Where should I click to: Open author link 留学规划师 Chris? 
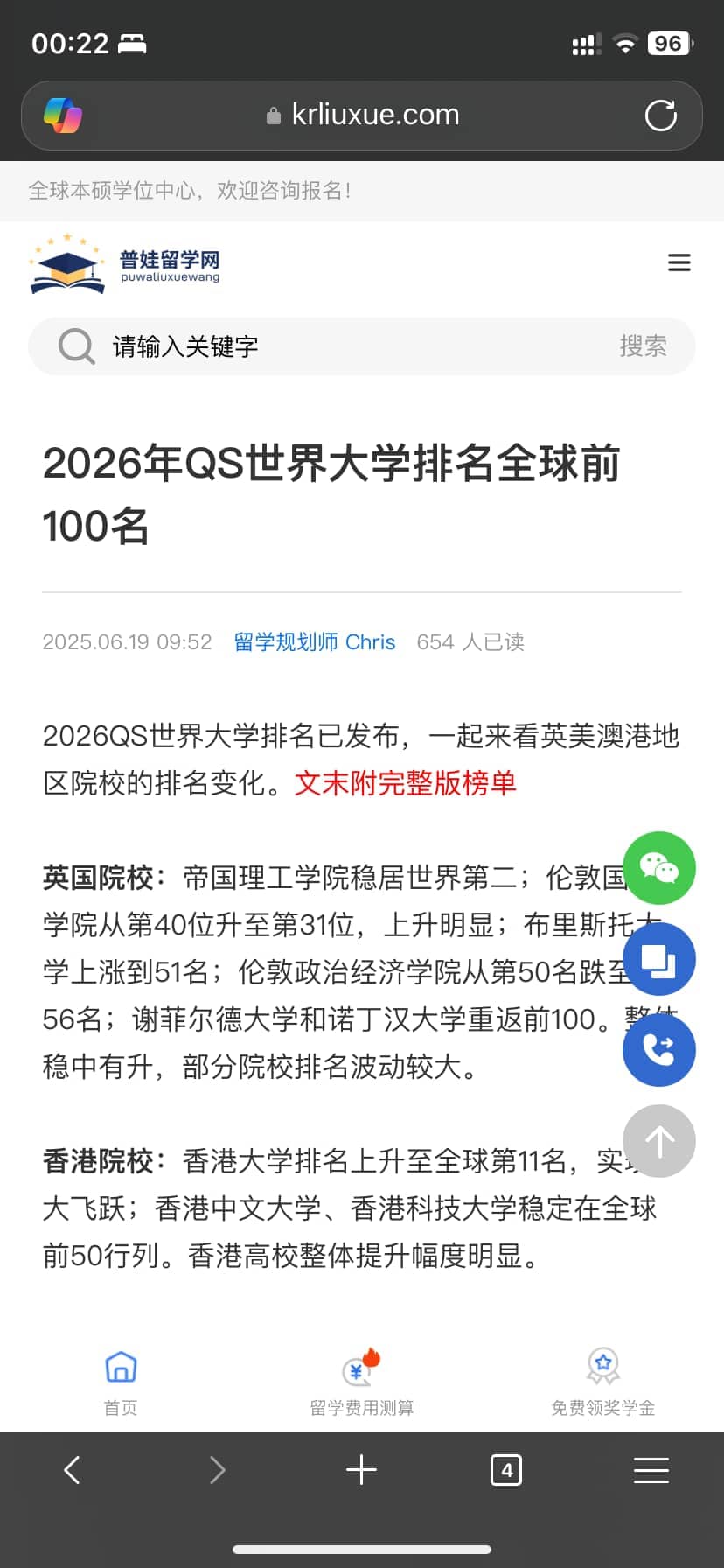(x=315, y=642)
